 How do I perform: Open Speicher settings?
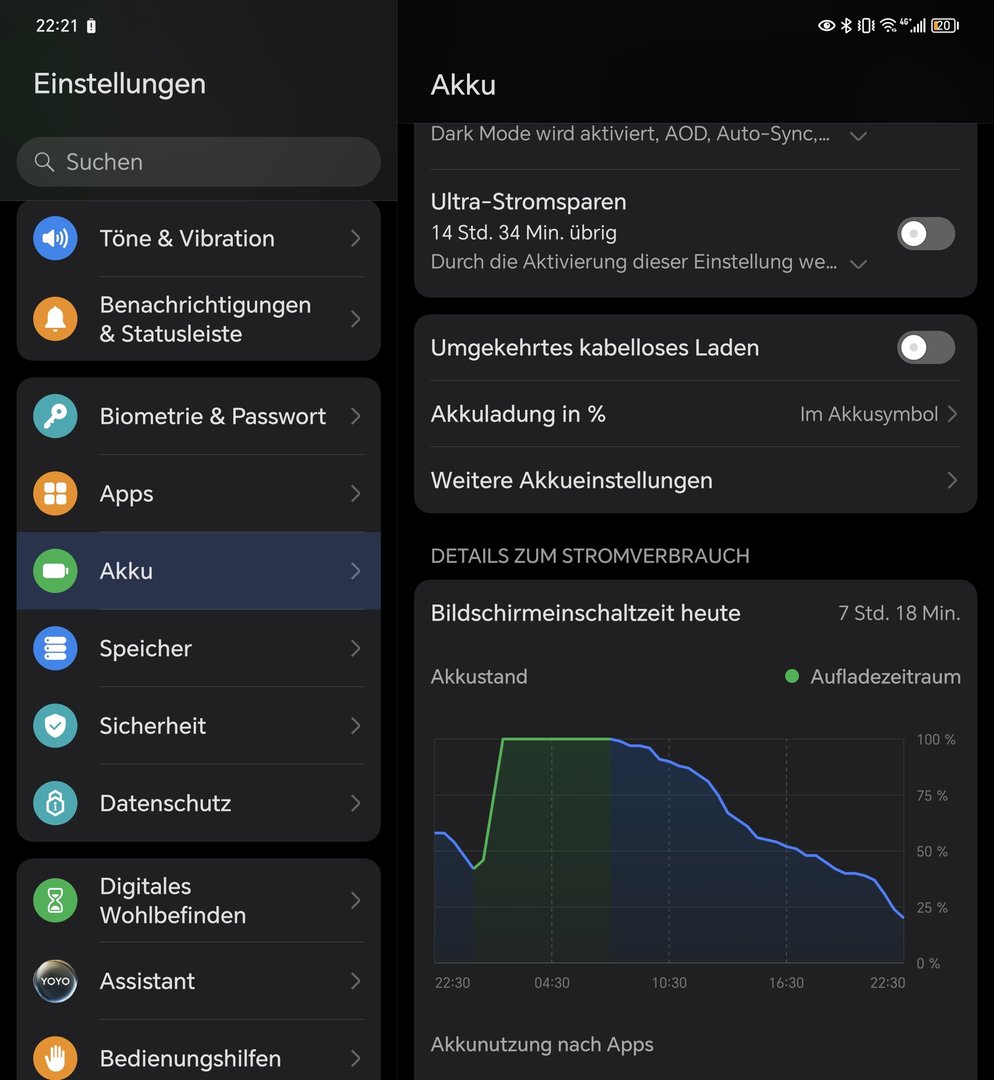tap(198, 648)
